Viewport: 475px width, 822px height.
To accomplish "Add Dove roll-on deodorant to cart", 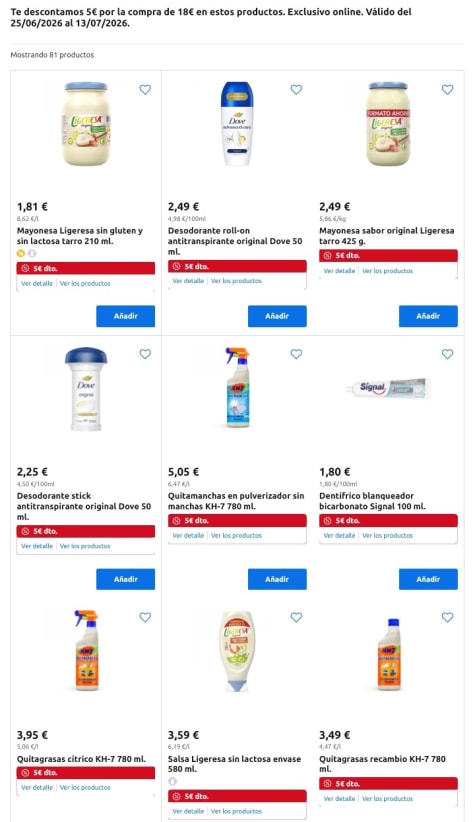I will coord(277,316).
